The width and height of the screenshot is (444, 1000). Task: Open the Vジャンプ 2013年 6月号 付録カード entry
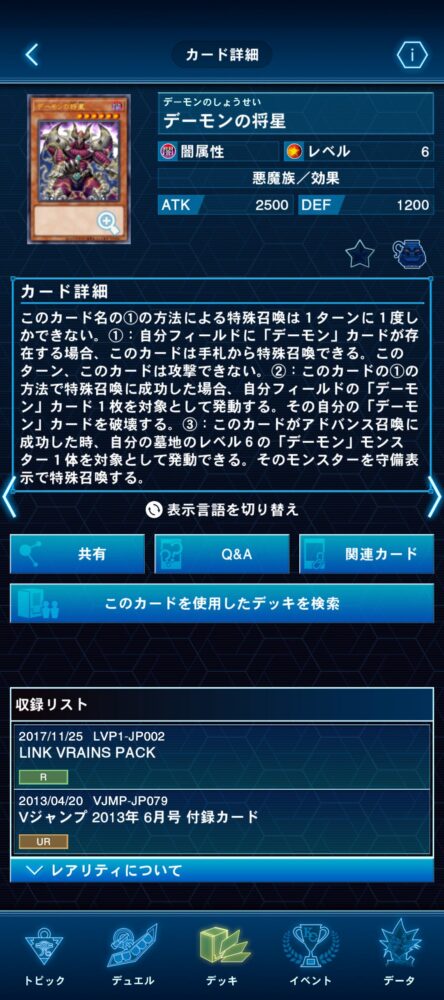pyautogui.click(x=222, y=820)
